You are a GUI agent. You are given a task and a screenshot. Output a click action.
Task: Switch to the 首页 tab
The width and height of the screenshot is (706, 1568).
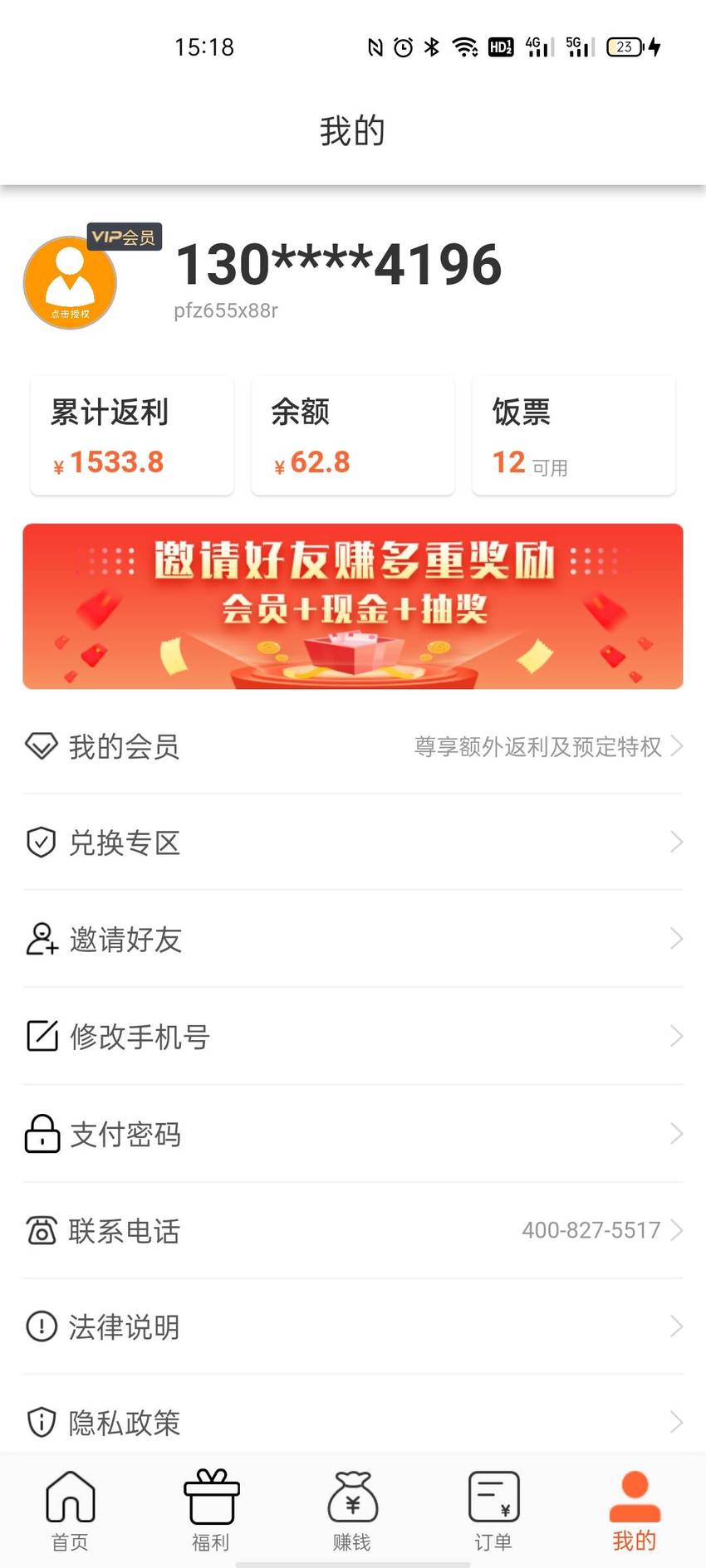[71, 1511]
